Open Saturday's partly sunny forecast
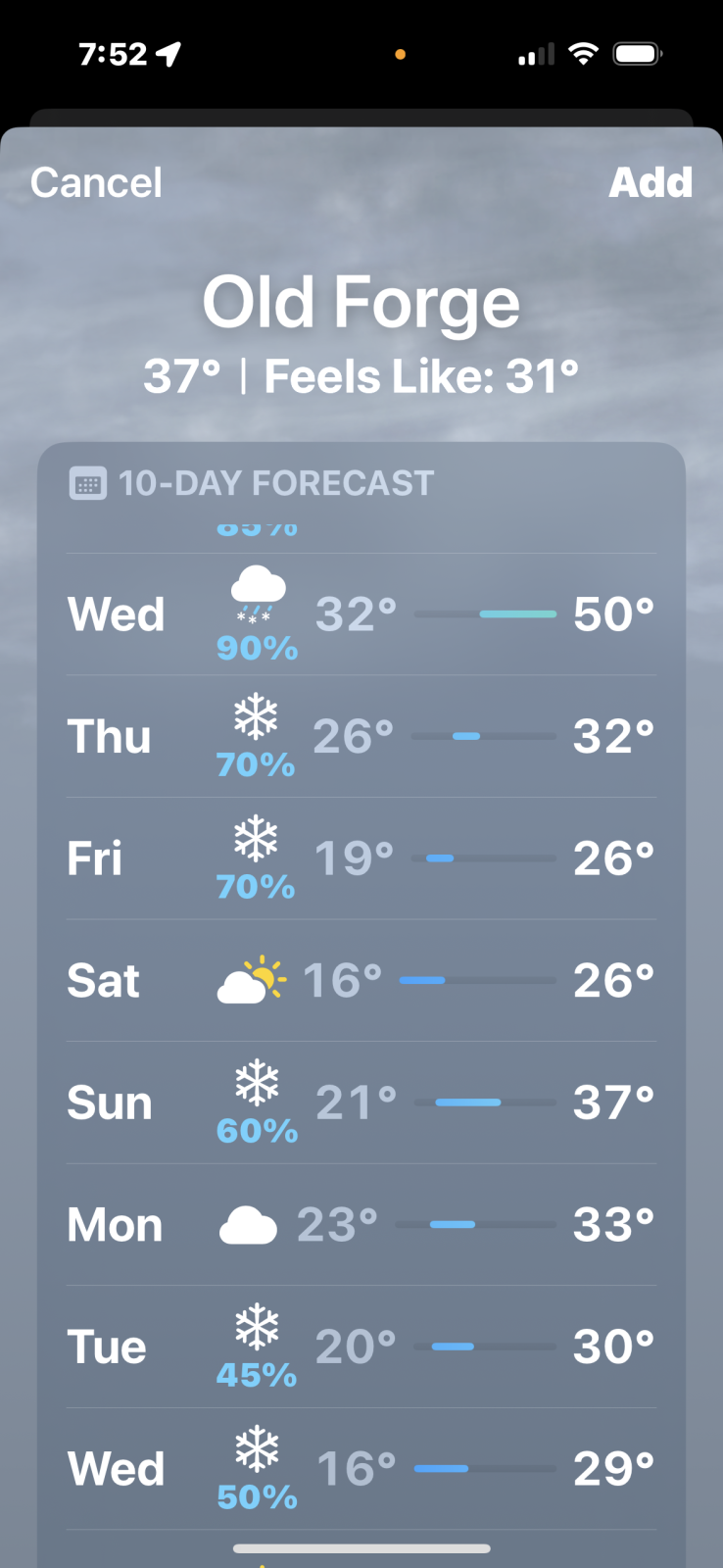The width and height of the screenshot is (723, 1568). (361, 980)
